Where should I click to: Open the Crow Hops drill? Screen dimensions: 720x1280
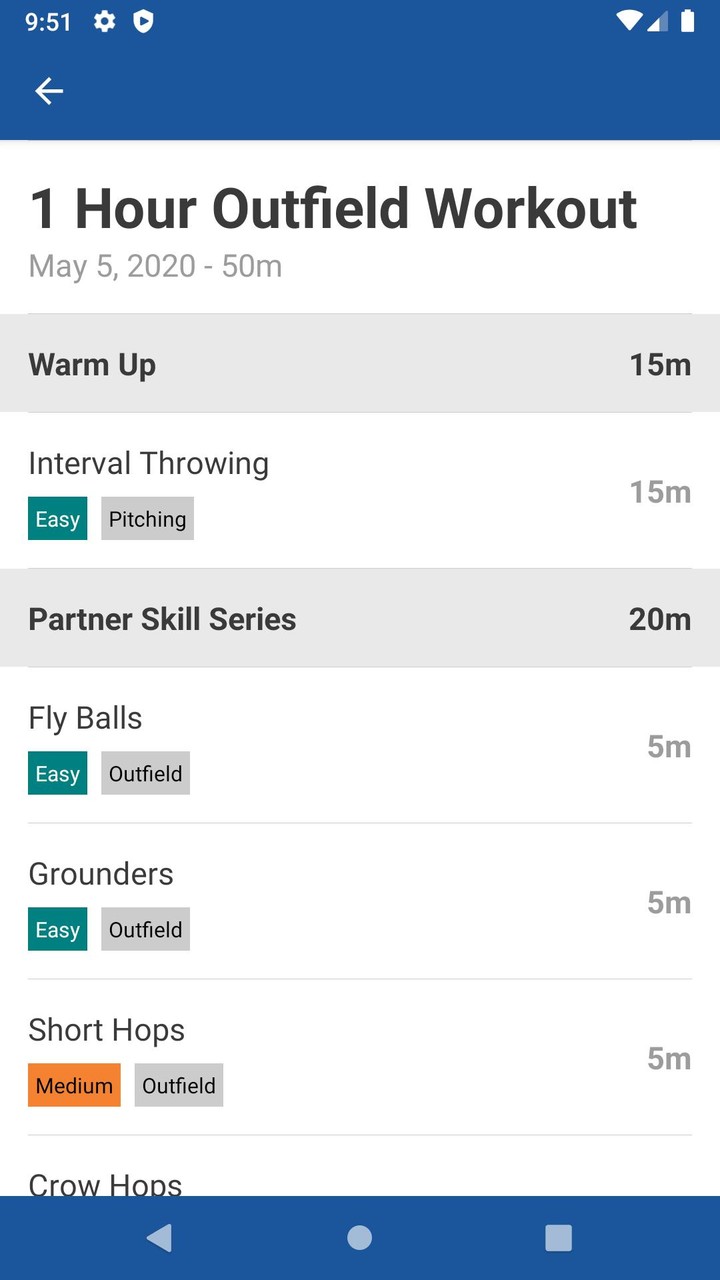tap(360, 1166)
